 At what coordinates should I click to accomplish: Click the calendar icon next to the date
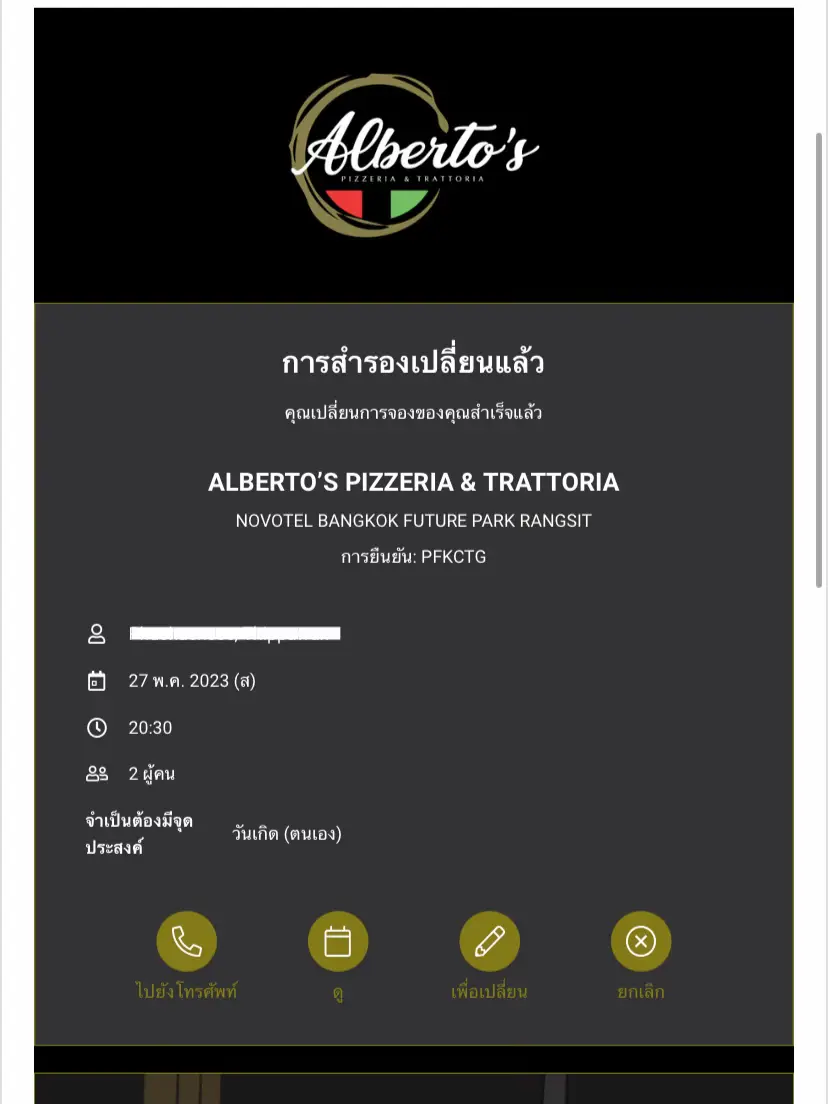tap(97, 680)
